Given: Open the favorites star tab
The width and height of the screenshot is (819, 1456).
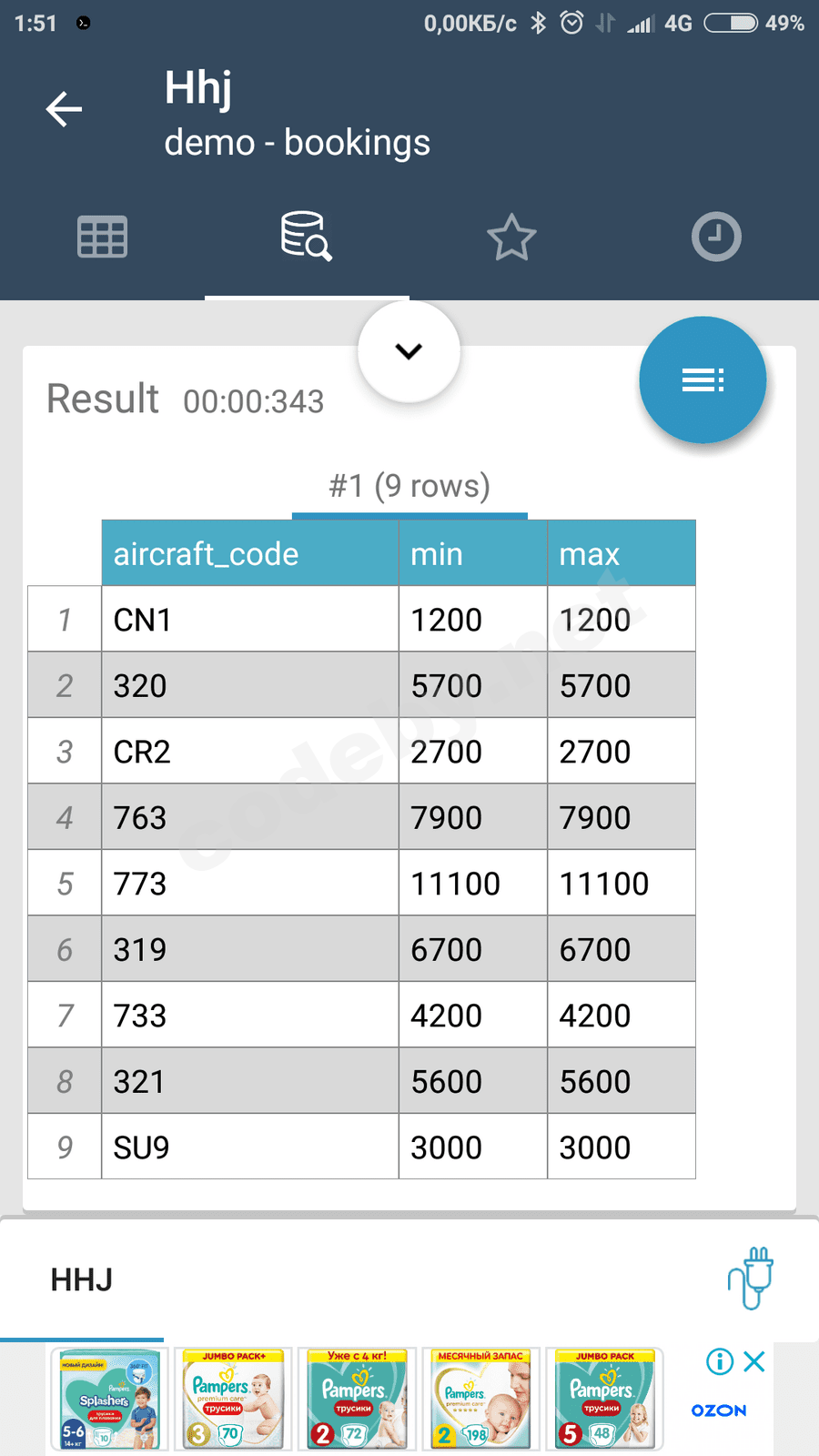Looking at the screenshot, I should point(511,238).
